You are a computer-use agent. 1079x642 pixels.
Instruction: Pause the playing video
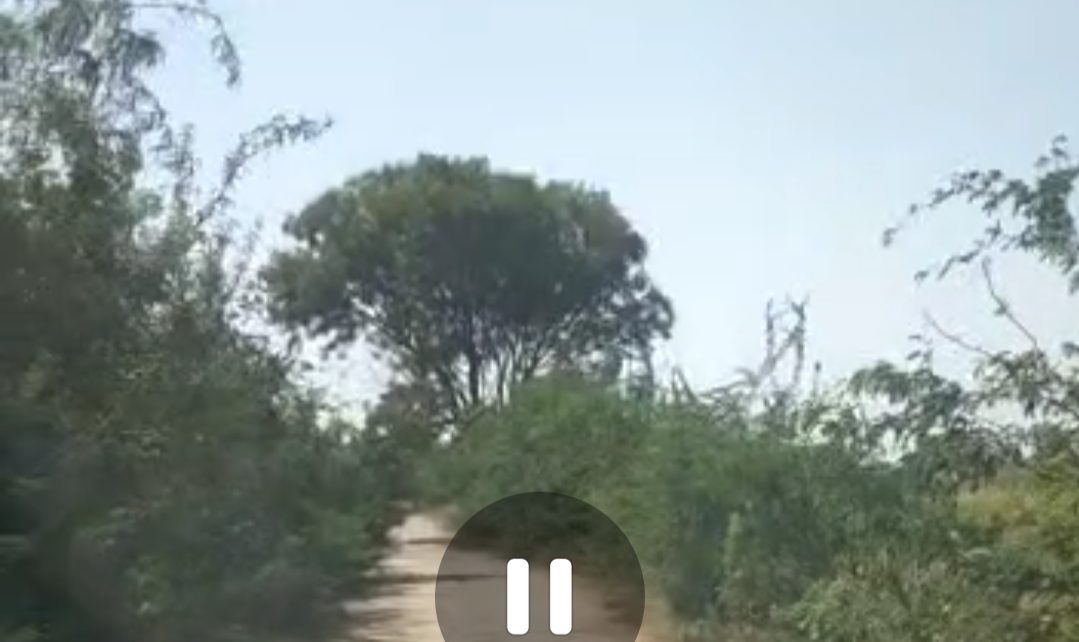click(539, 594)
